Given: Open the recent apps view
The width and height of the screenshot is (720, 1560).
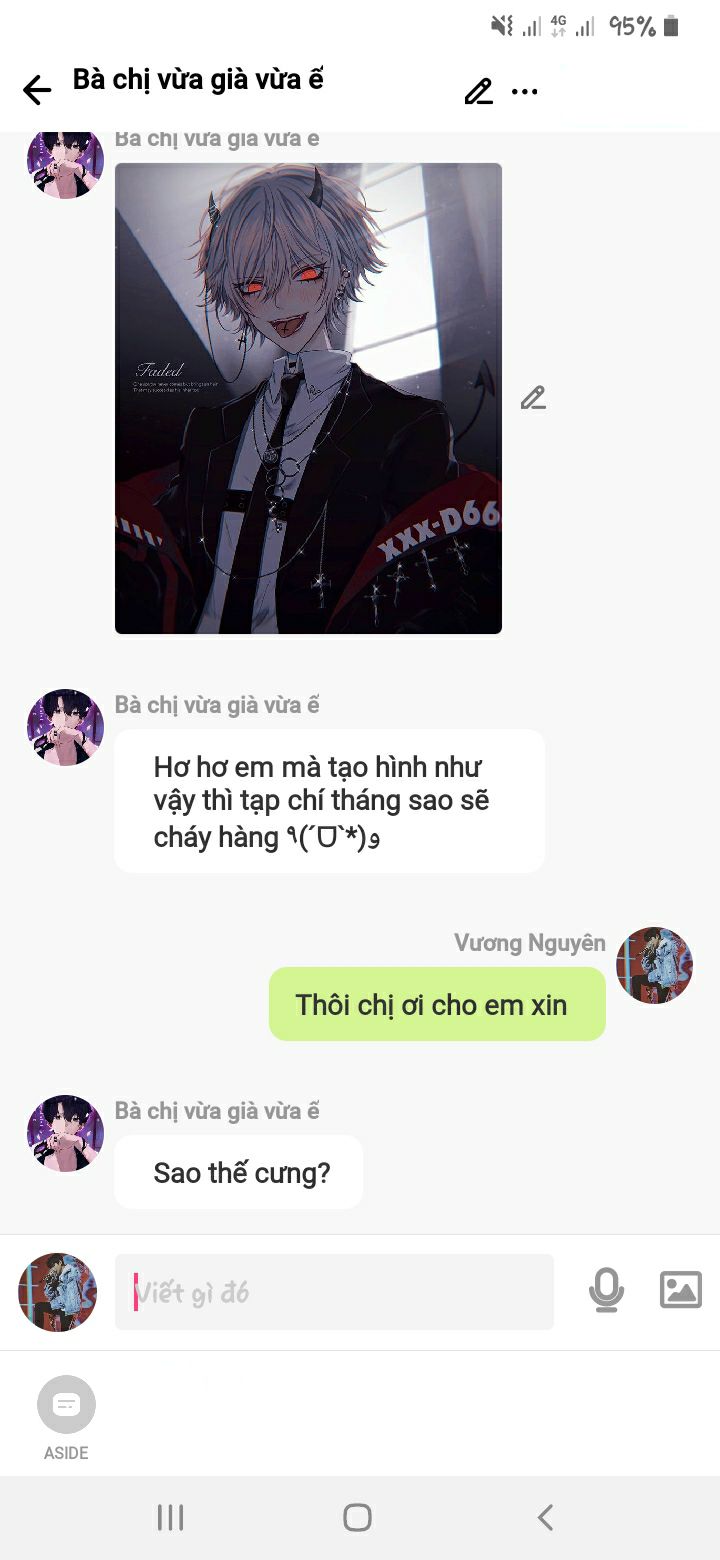Looking at the screenshot, I should click(170, 1518).
